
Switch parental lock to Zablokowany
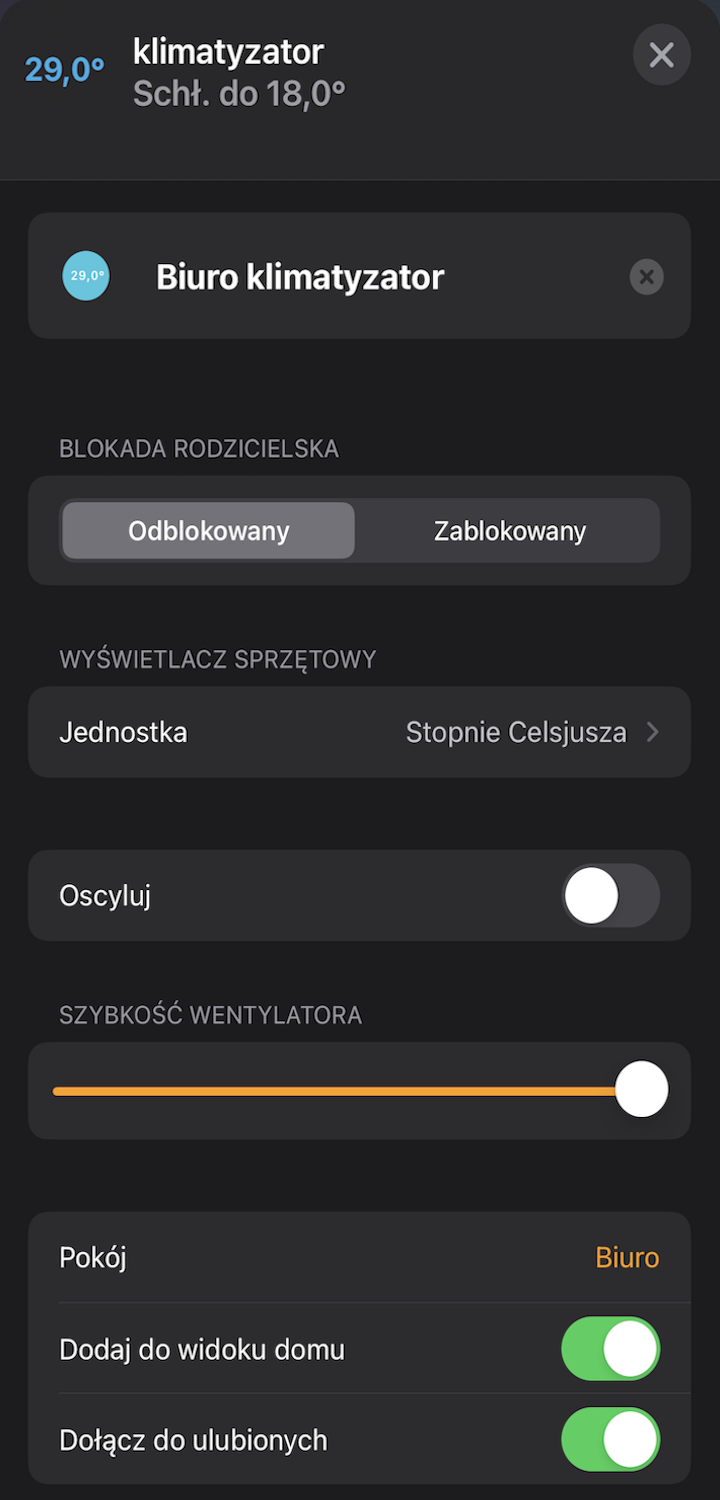(x=509, y=531)
